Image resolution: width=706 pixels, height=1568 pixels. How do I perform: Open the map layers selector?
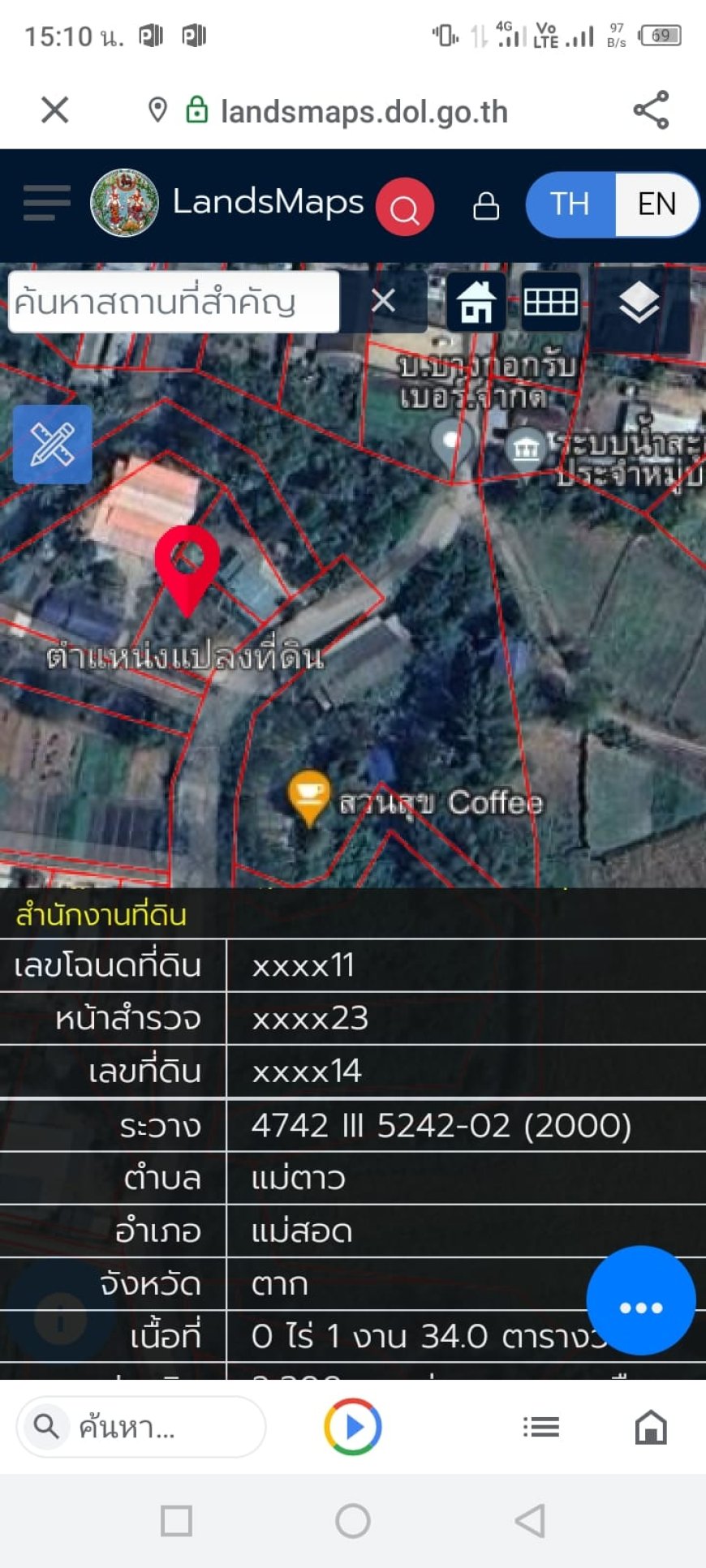coord(639,302)
